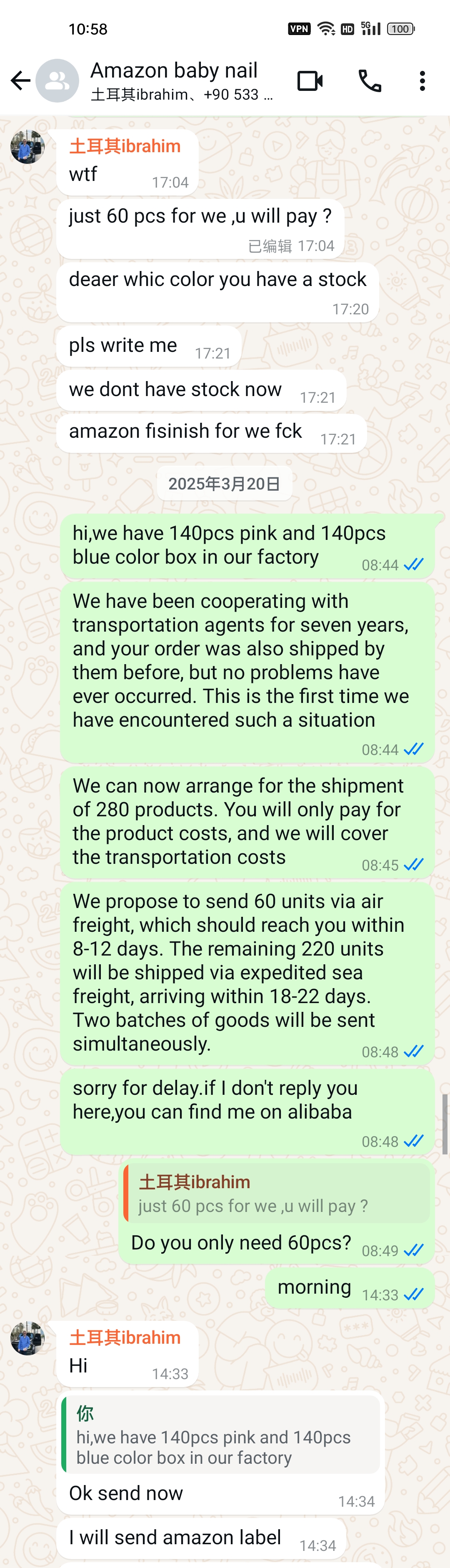
Task: Open ibrahim's avatar next to 'wtf' message
Action: (x=27, y=147)
